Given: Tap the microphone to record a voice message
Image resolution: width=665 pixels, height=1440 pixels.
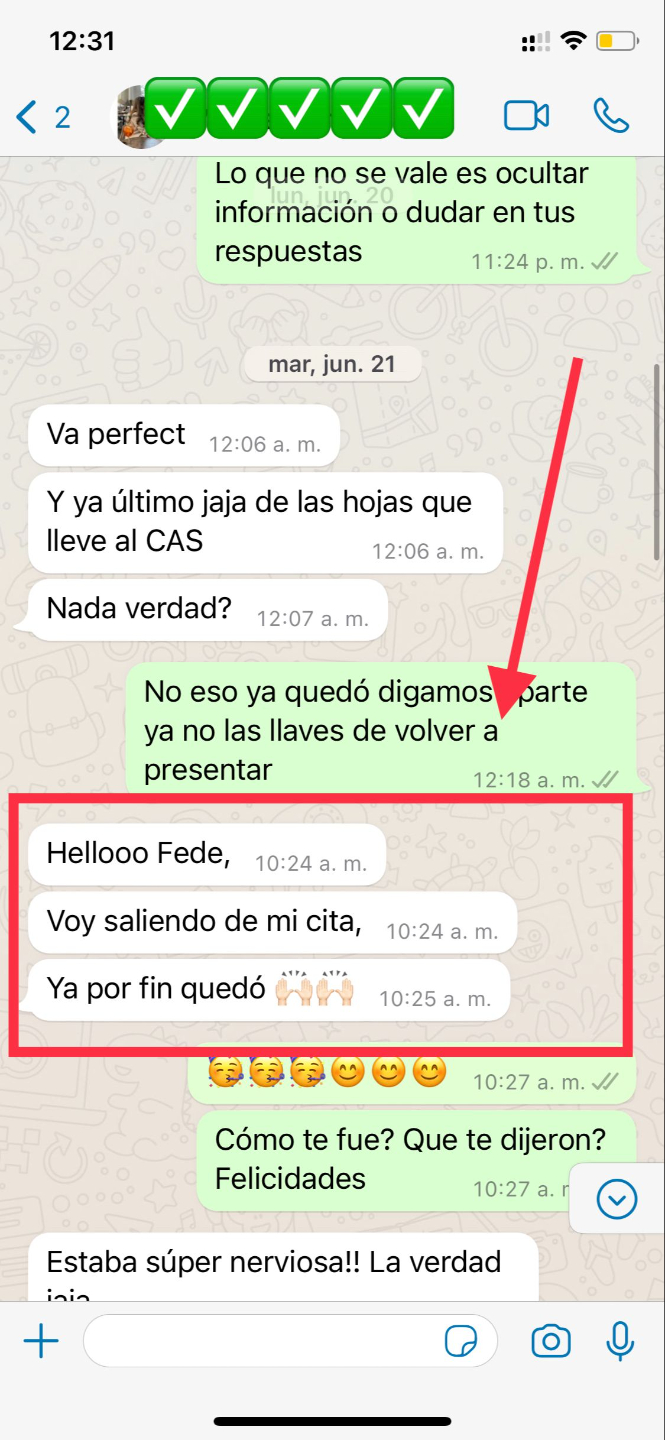Looking at the screenshot, I should coord(620,1341).
